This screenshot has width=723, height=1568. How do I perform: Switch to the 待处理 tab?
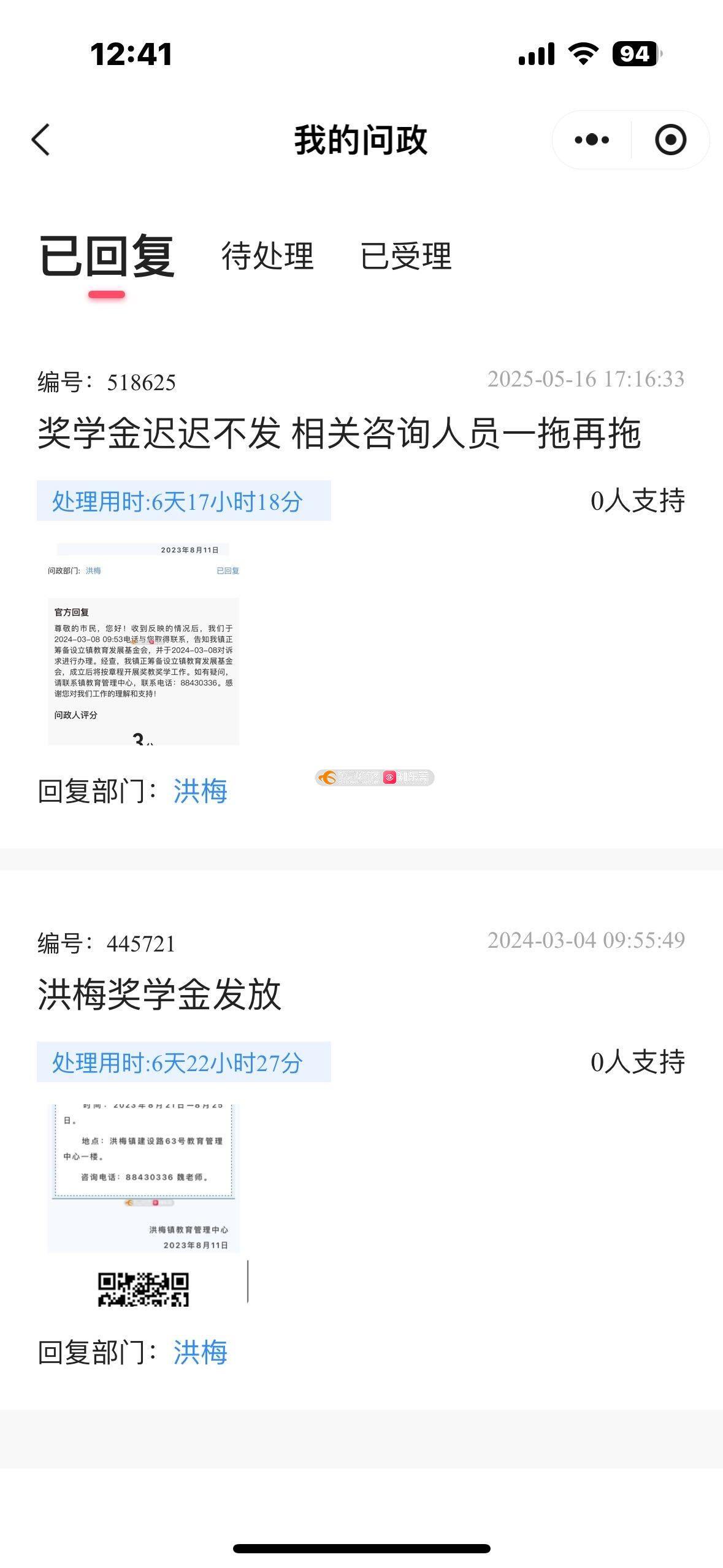click(267, 256)
